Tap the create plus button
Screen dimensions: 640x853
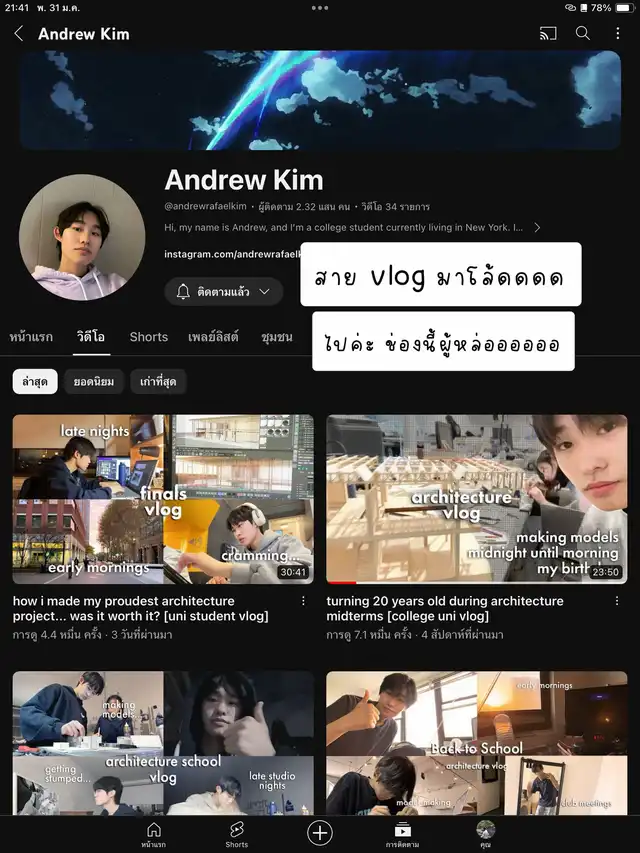tap(320, 832)
